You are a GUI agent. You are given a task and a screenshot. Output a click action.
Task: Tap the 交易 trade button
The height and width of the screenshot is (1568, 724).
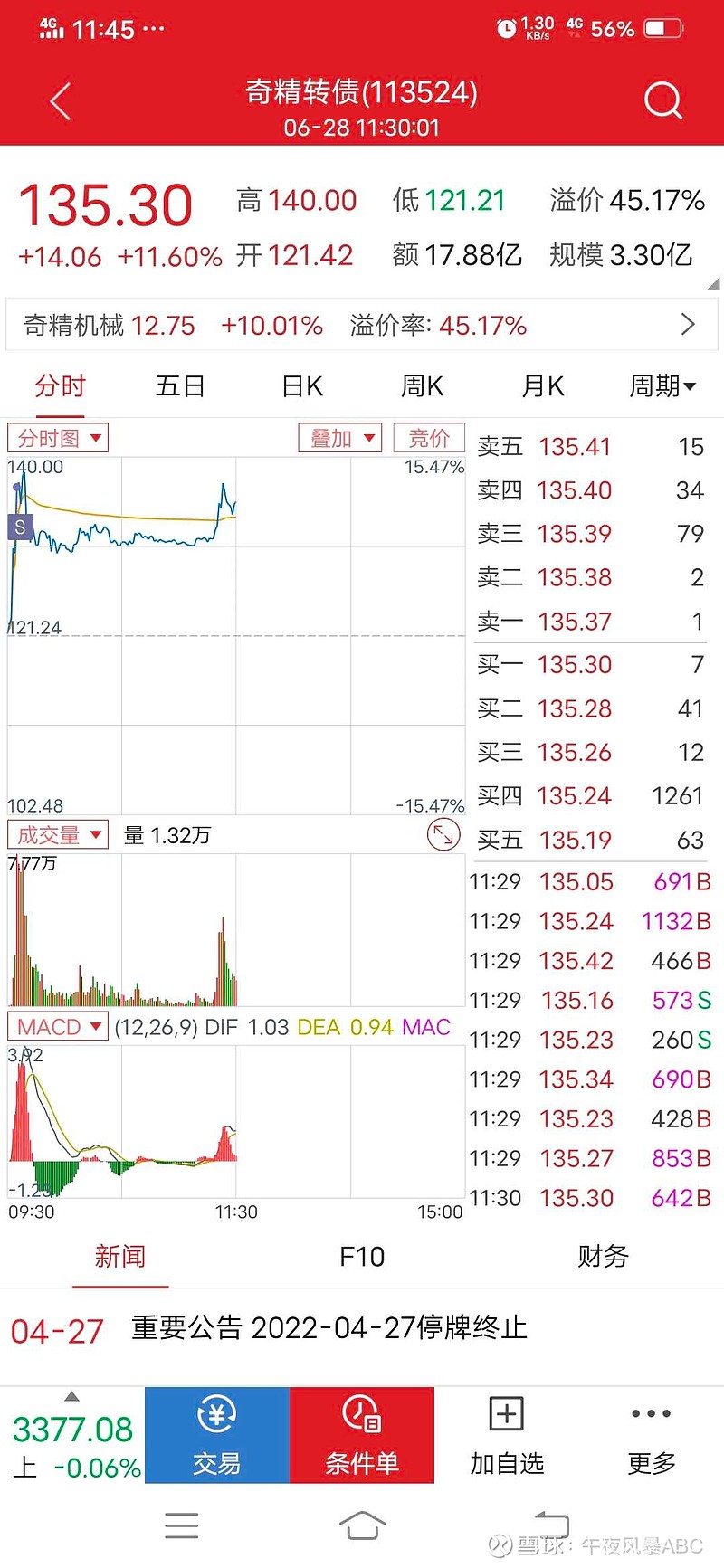217,1435
